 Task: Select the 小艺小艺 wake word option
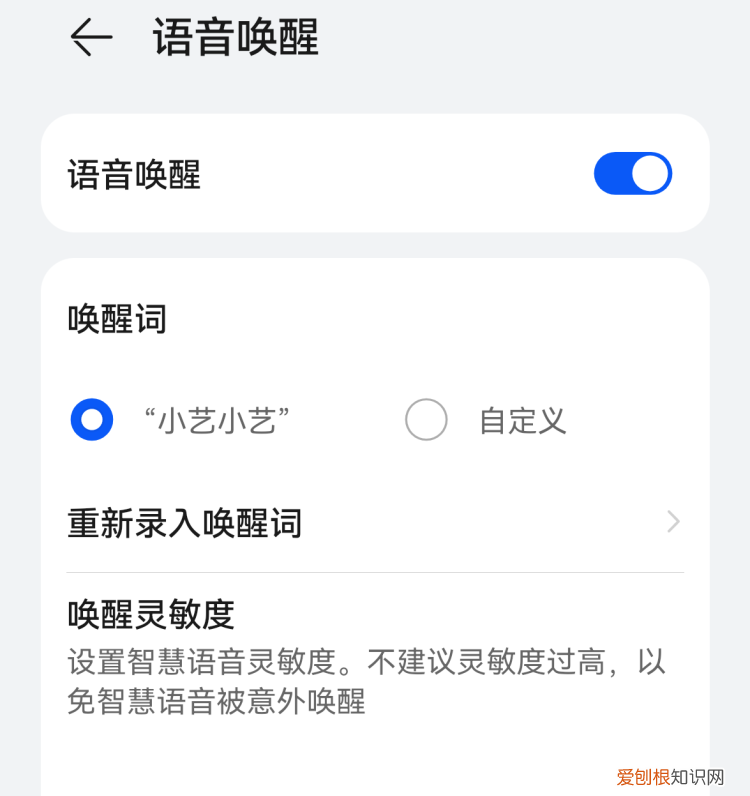(x=92, y=420)
